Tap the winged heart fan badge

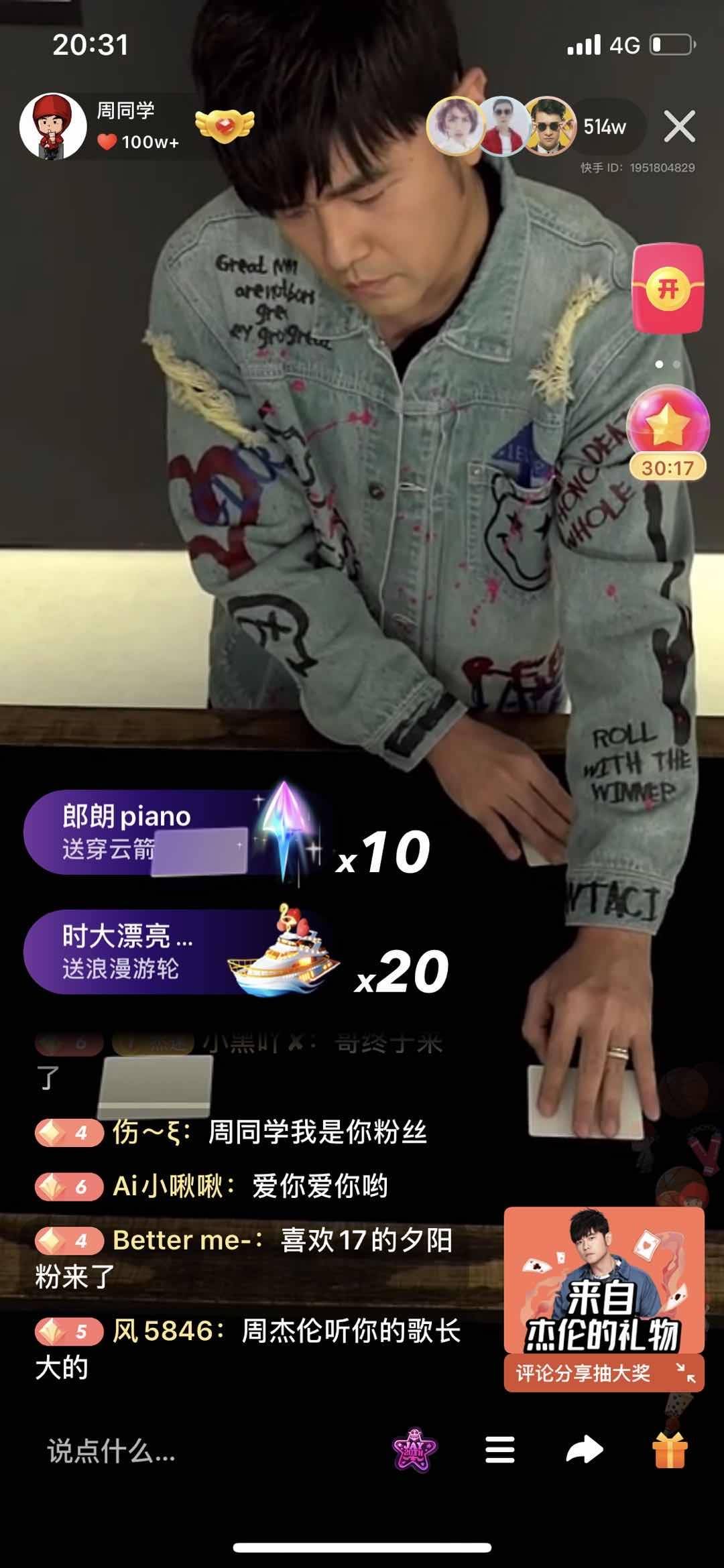(x=225, y=125)
